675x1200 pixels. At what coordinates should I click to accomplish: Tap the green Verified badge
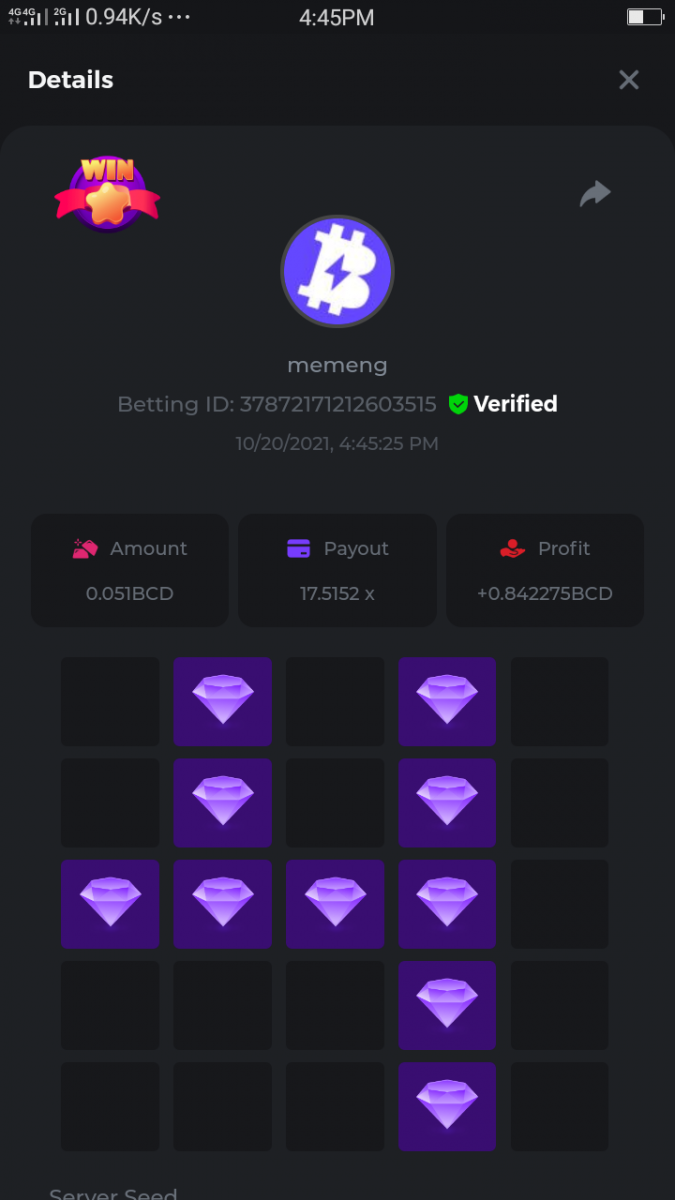coord(503,404)
